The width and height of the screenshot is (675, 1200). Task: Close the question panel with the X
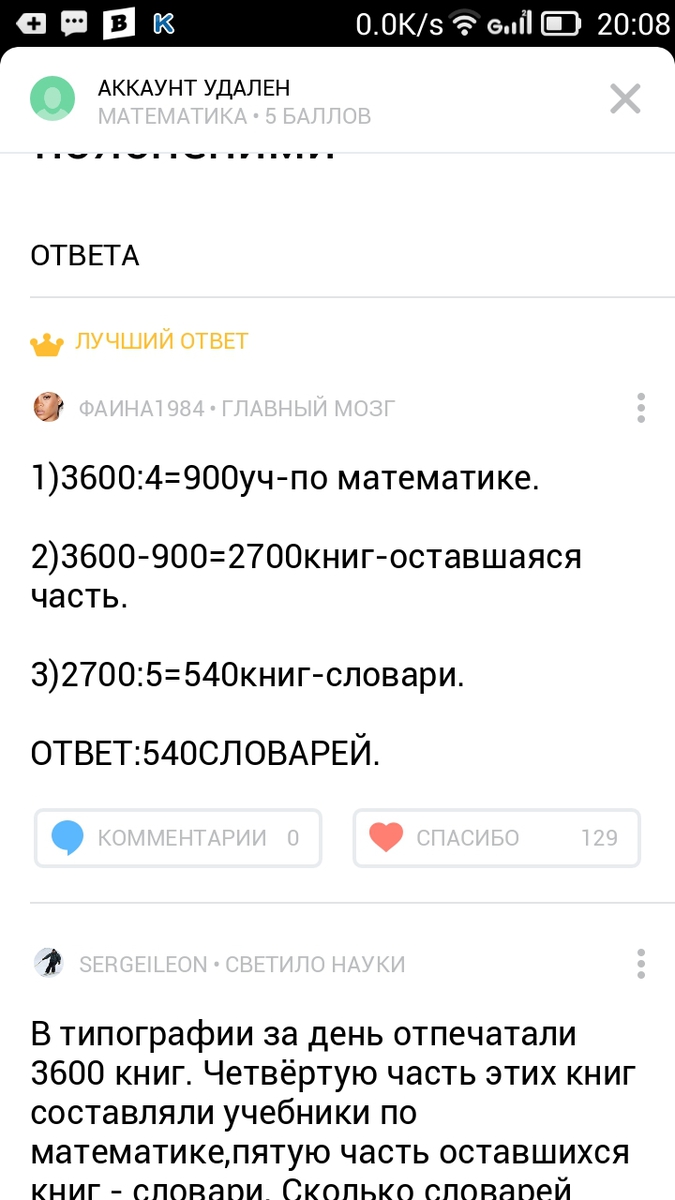coord(625,99)
